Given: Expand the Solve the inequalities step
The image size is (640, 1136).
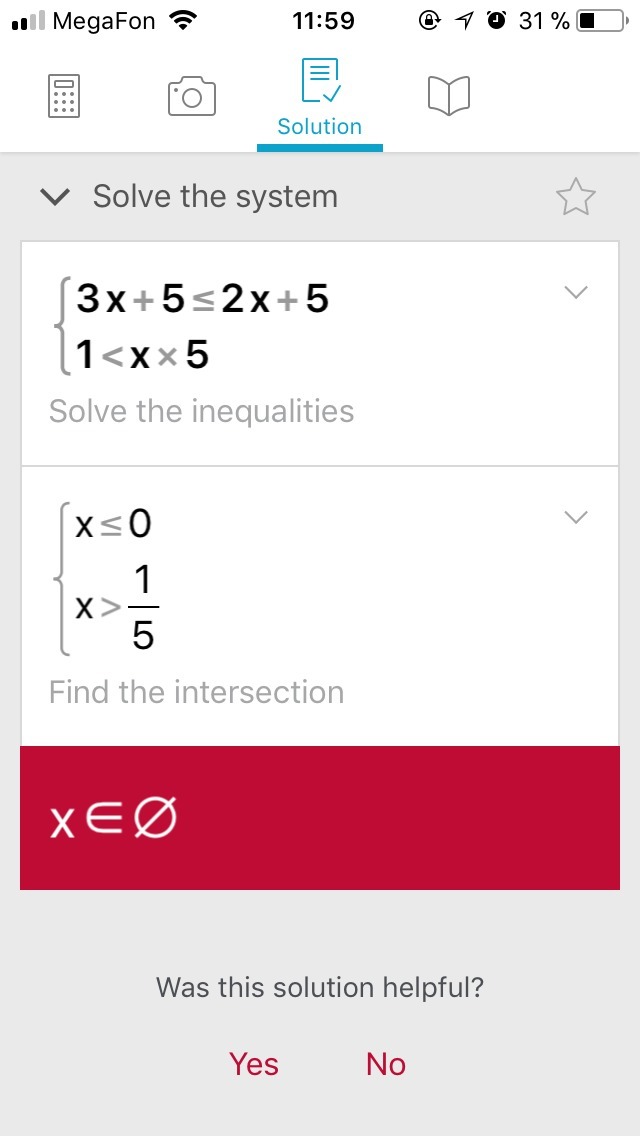Looking at the screenshot, I should [577, 292].
